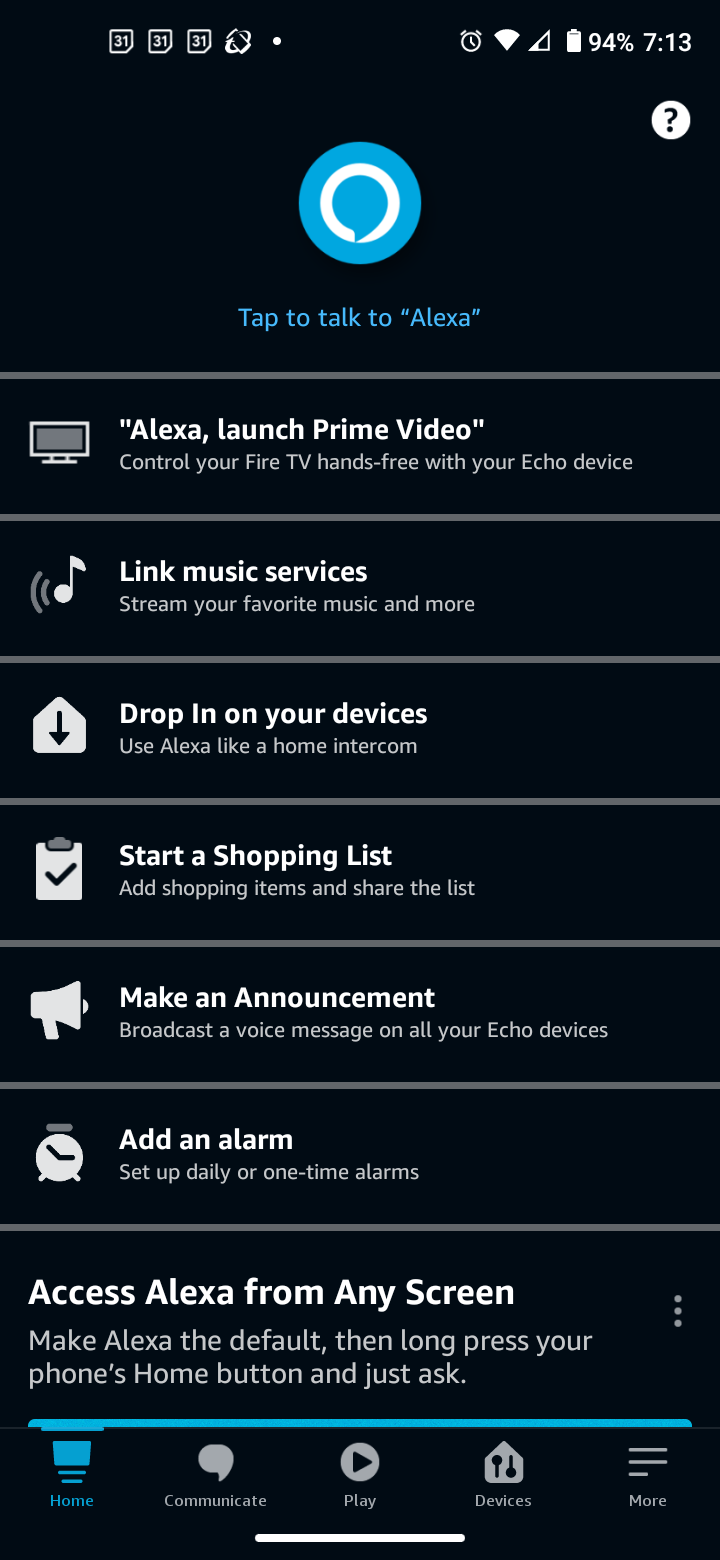Open the Devices tab
This screenshot has height=1560, width=720.
[x=503, y=1475]
